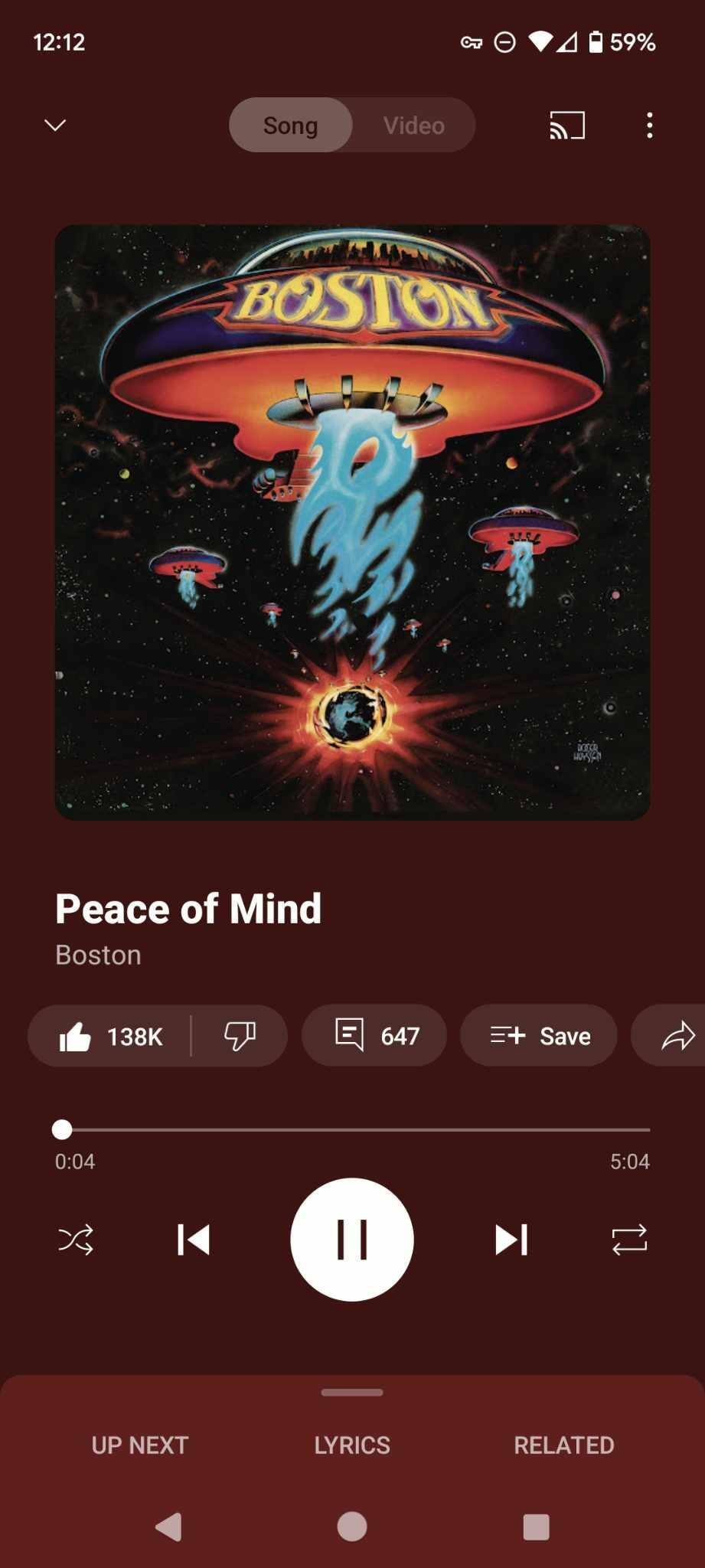The image size is (705, 1568).
Task: Pause the current song
Action: 352,1240
